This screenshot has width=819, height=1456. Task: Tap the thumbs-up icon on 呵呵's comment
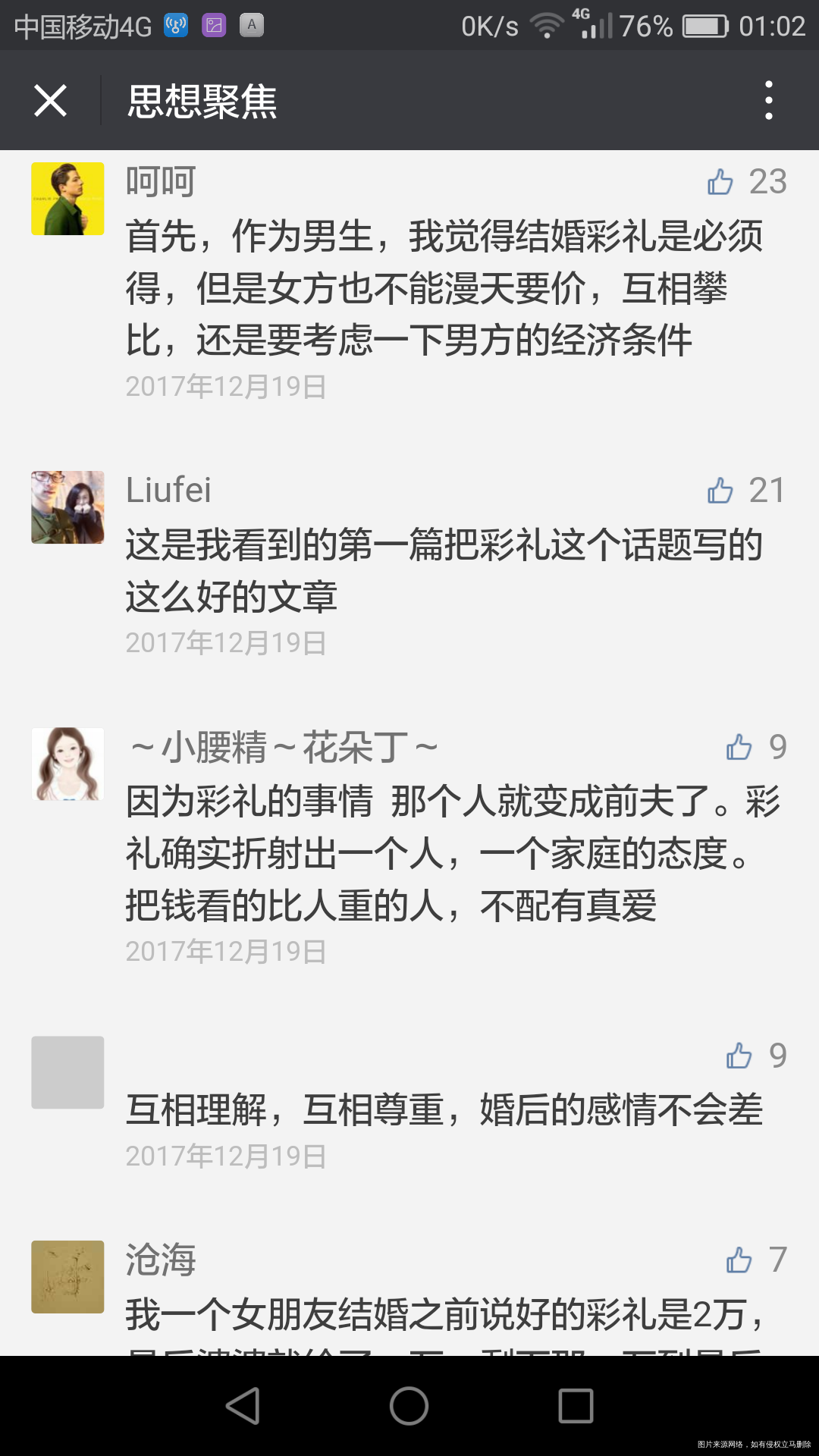[720, 182]
